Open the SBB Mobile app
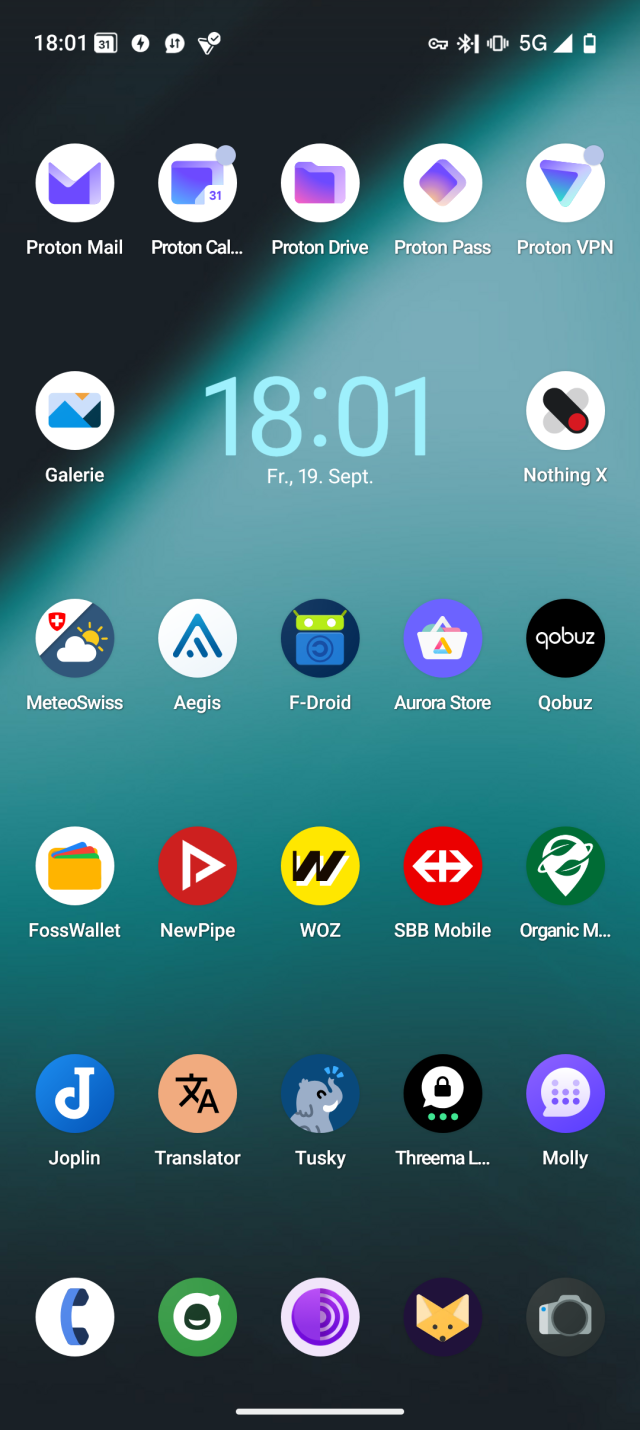This screenshot has height=1430, width=640. click(443, 866)
